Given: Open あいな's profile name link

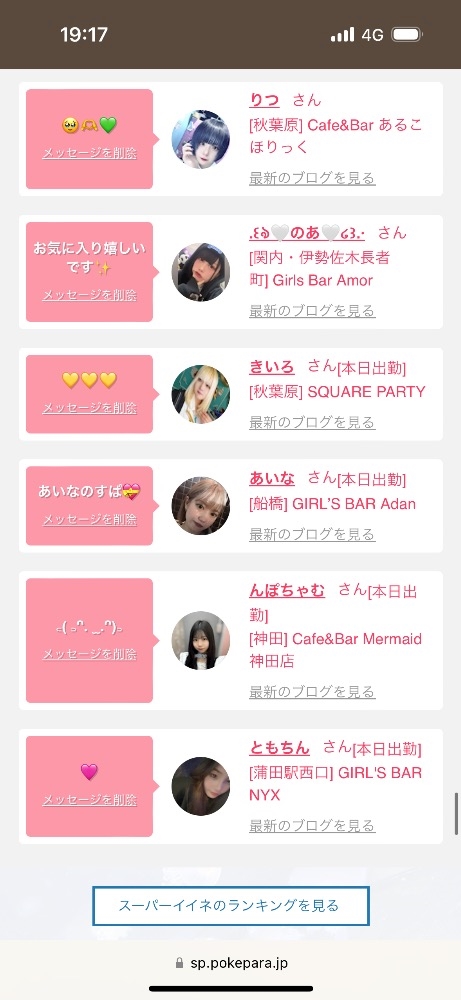Looking at the screenshot, I should pos(272,478).
